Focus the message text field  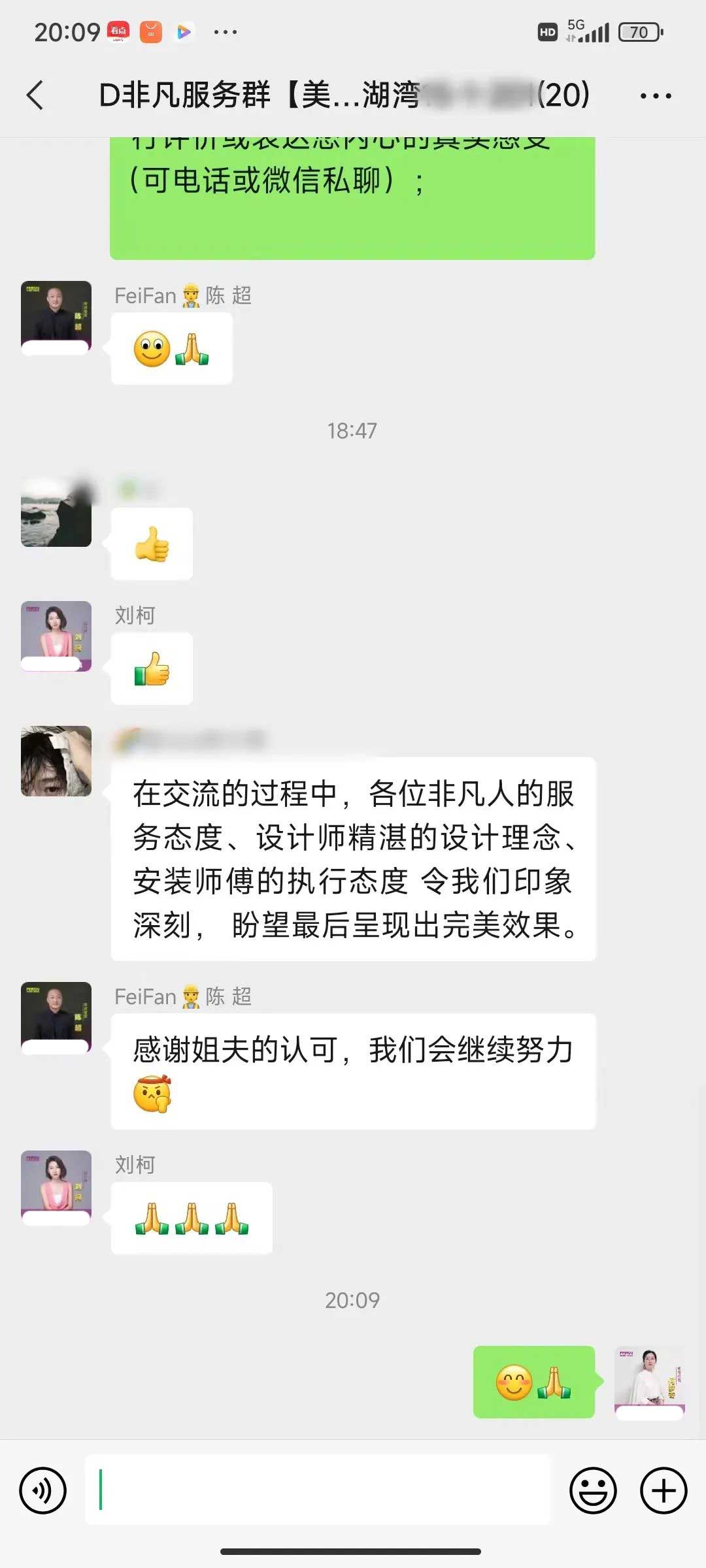[317, 1490]
